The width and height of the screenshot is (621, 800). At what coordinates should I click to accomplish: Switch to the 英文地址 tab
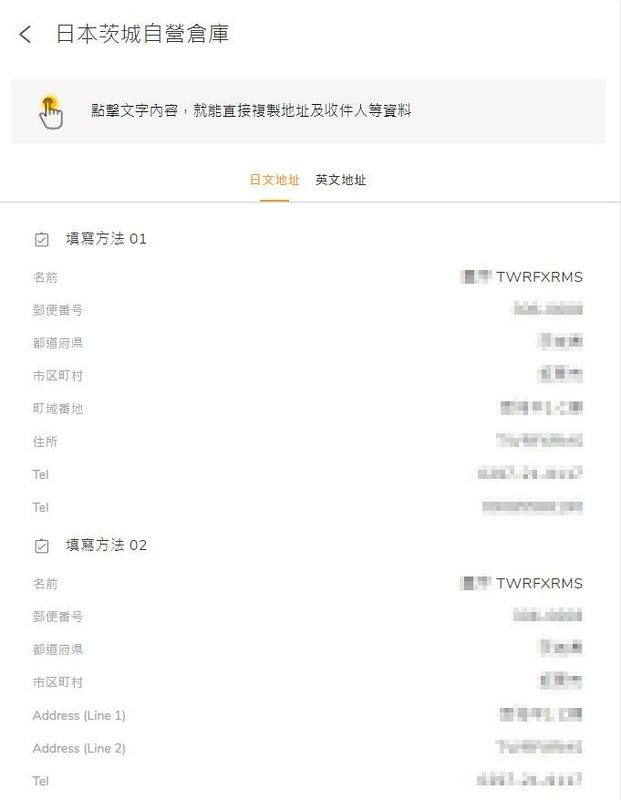pyautogui.click(x=340, y=181)
